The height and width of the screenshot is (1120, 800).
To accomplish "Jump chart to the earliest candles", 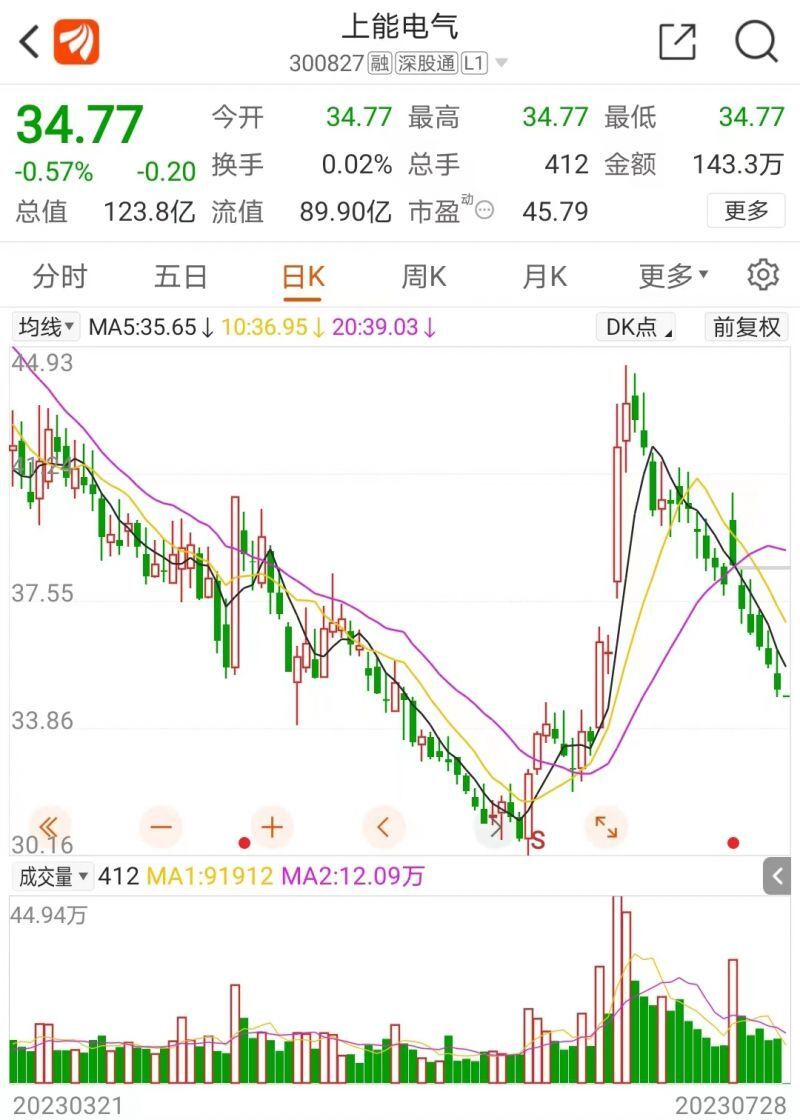I will tap(49, 827).
